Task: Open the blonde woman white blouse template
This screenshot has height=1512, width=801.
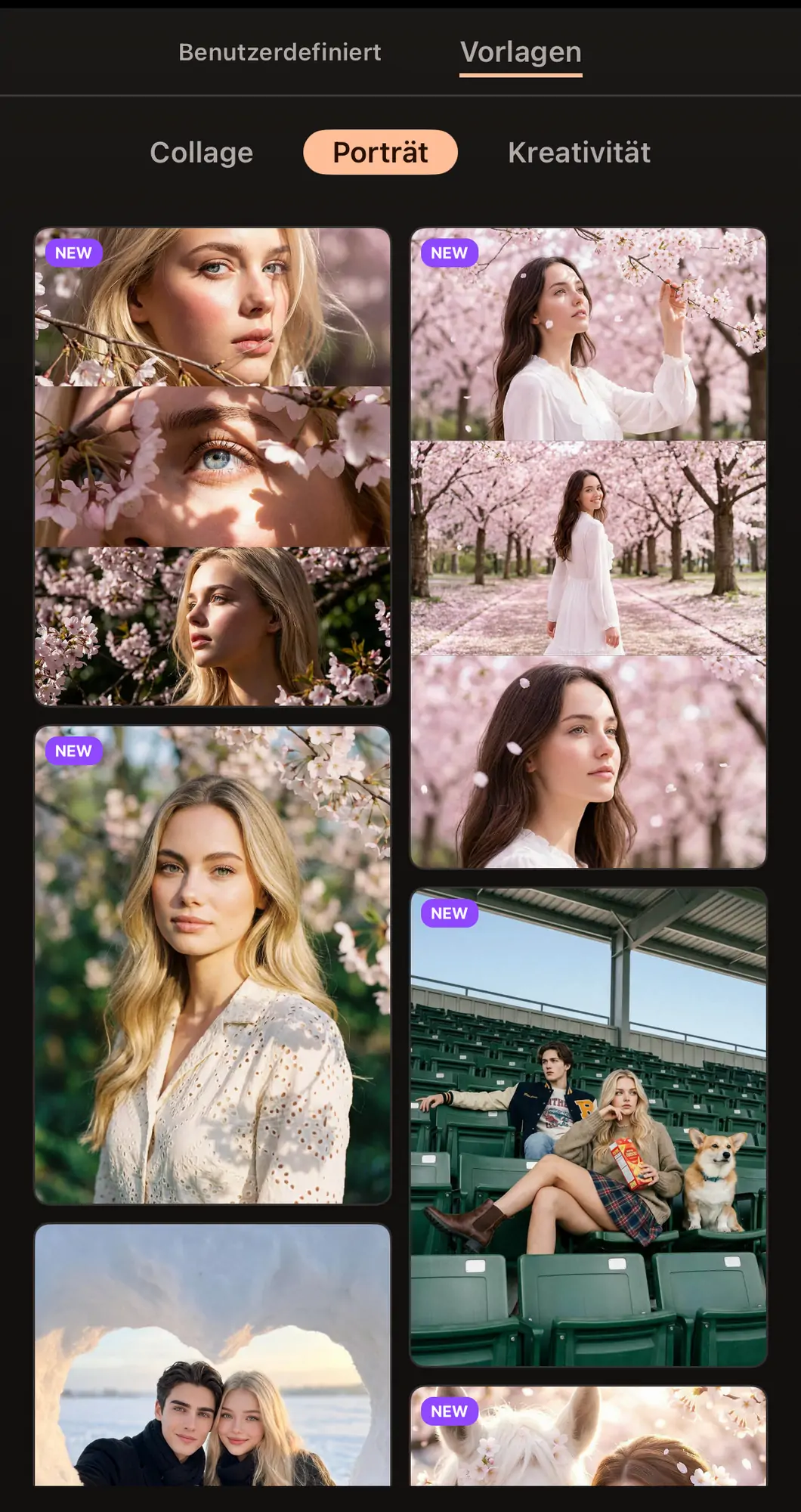Action: pyautogui.click(x=212, y=965)
